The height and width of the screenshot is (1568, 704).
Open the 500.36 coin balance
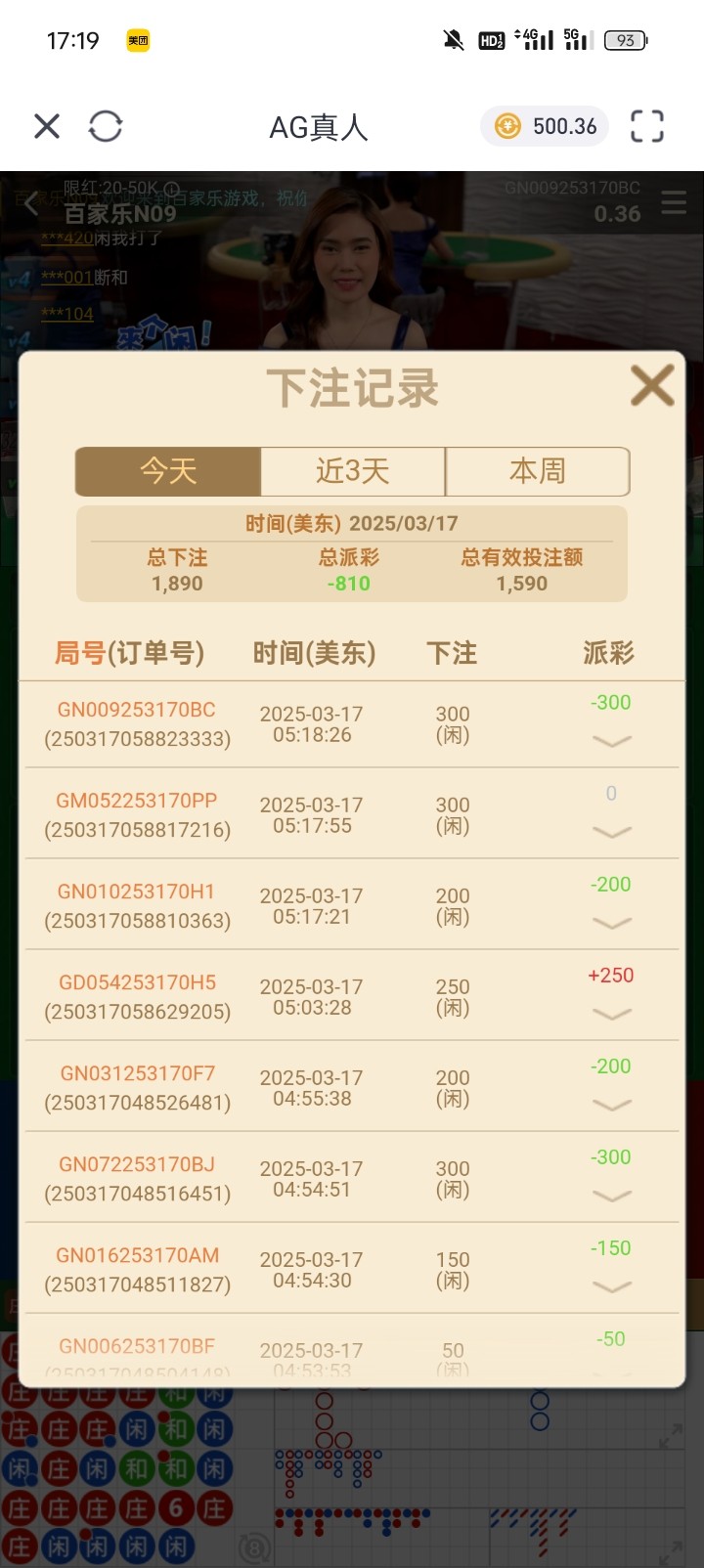pyautogui.click(x=545, y=126)
